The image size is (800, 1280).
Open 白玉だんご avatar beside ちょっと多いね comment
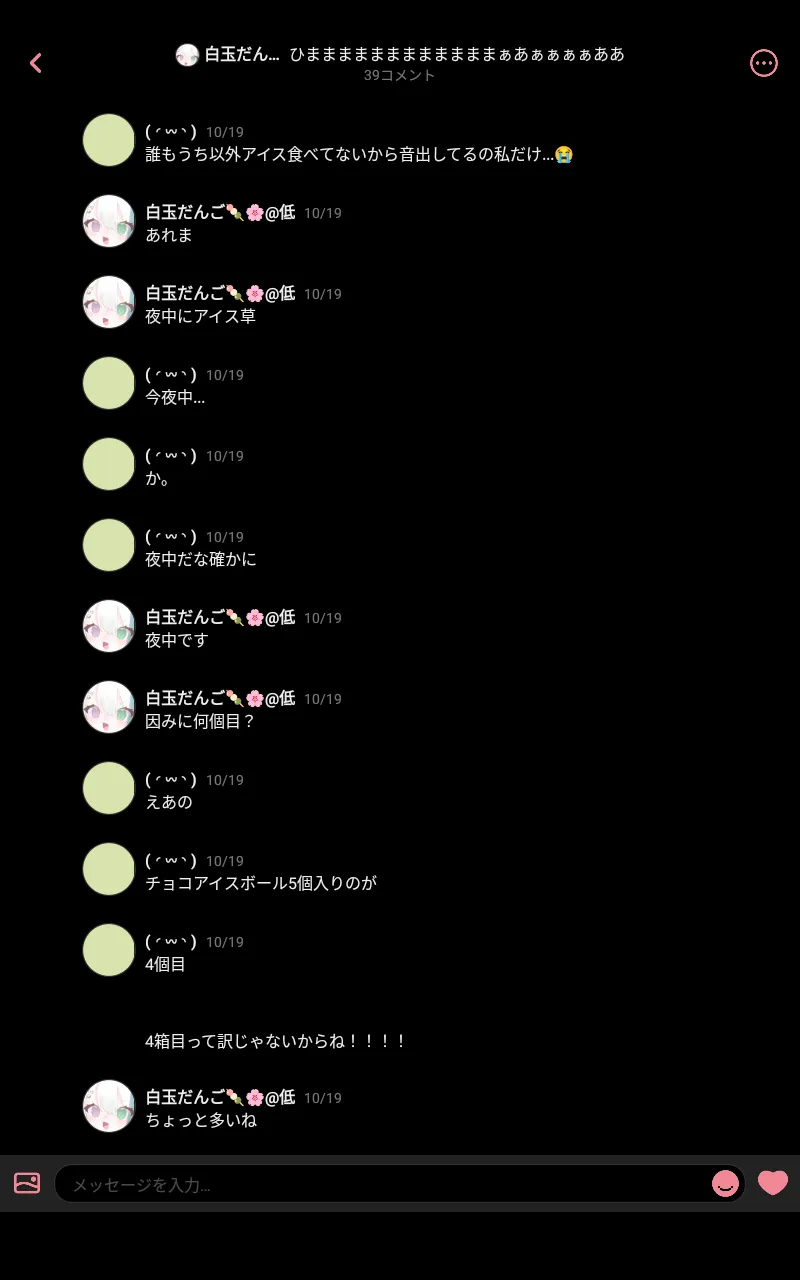[x=108, y=1106]
